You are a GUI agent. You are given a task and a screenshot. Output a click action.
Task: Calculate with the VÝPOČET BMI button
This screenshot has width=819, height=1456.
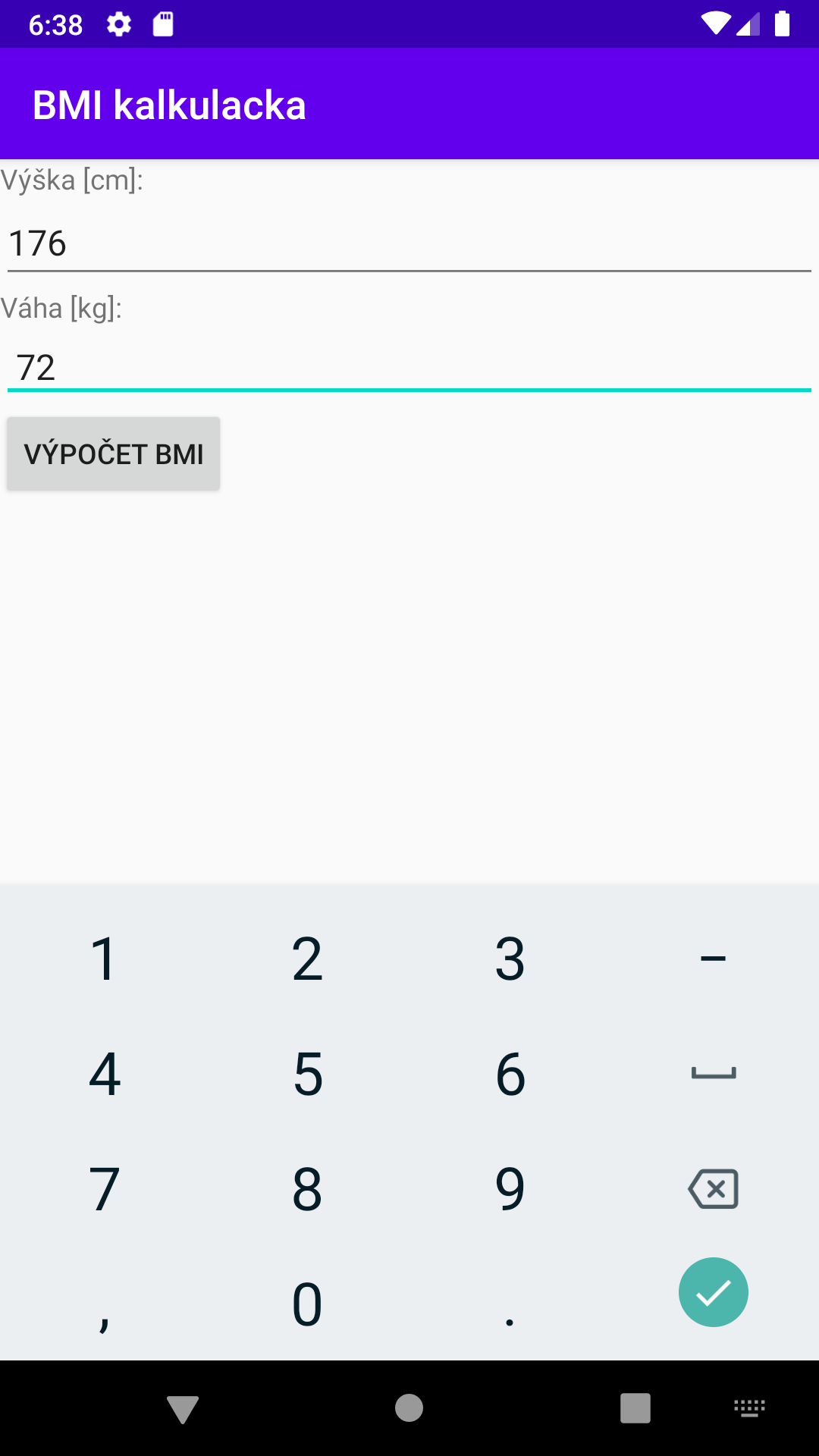click(x=114, y=453)
